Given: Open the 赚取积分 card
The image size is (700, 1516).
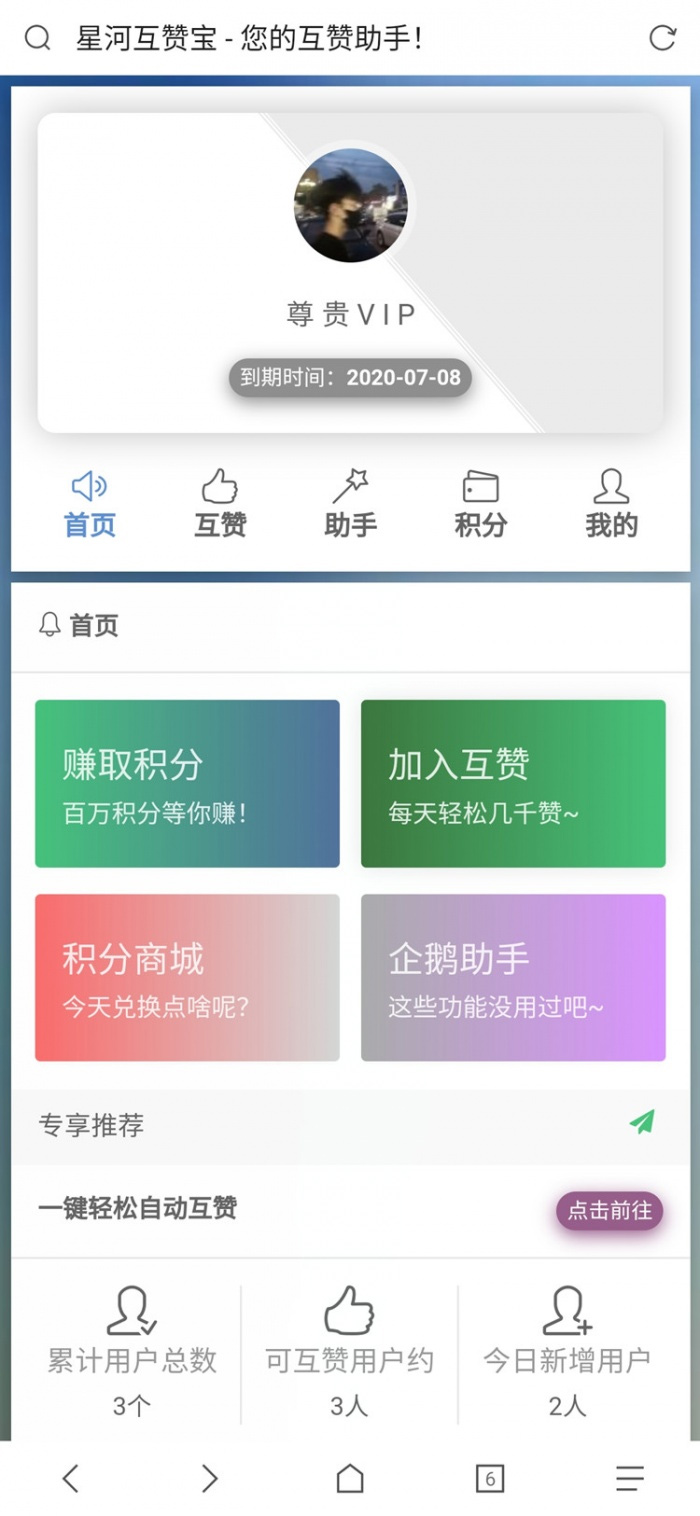Looking at the screenshot, I should tap(187, 783).
